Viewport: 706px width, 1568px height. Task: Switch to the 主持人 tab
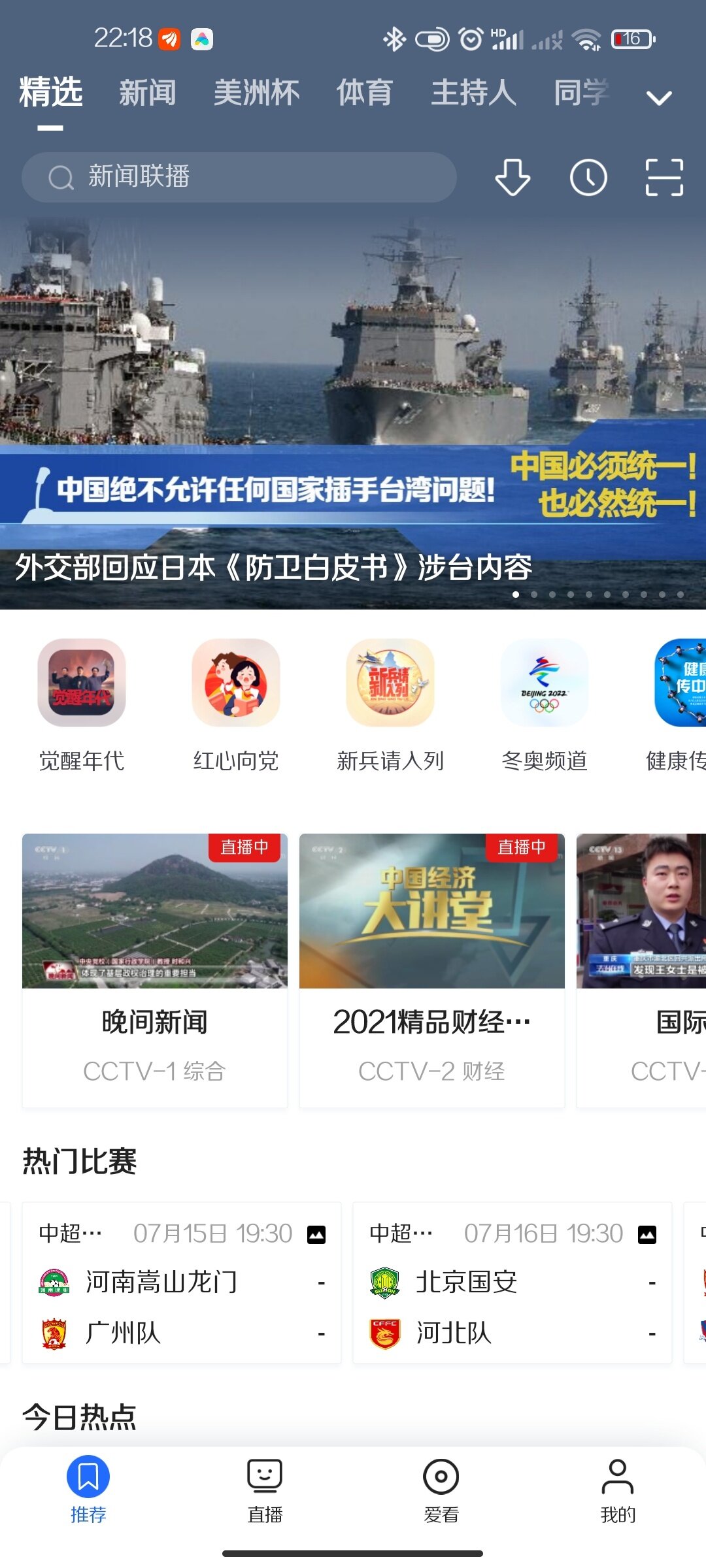click(x=473, y=93)
